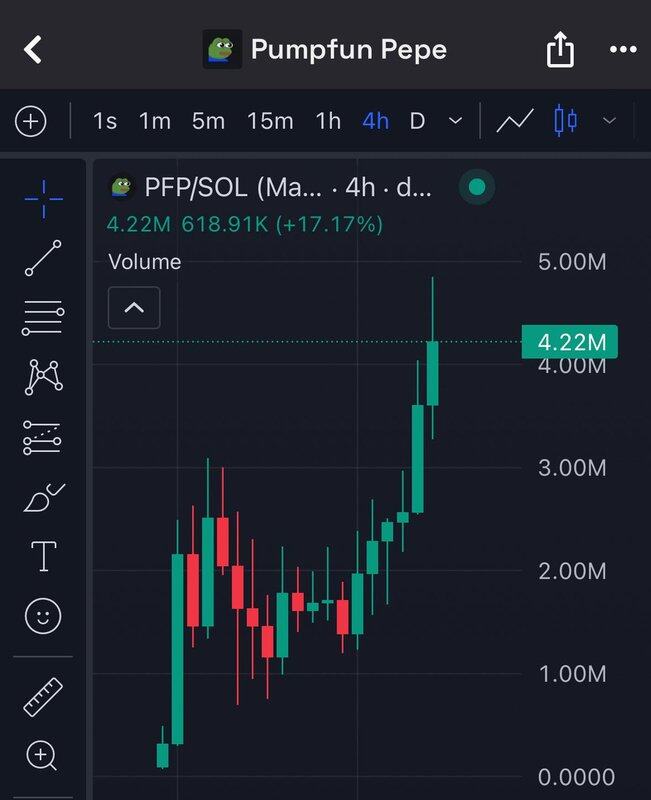
Task: Select the 1m timeframe
Action: click(155, 122)
